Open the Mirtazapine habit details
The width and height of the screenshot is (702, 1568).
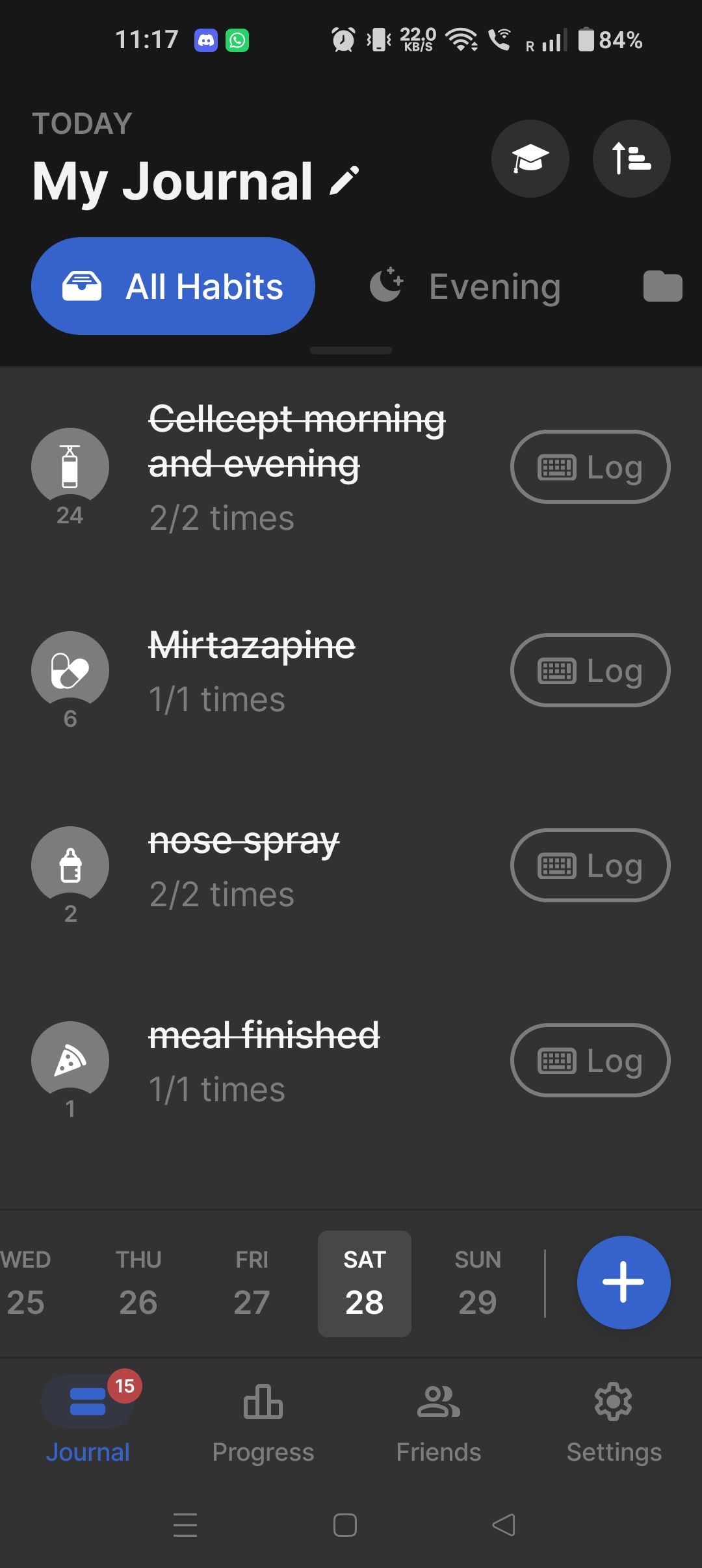tap(252, 670)
